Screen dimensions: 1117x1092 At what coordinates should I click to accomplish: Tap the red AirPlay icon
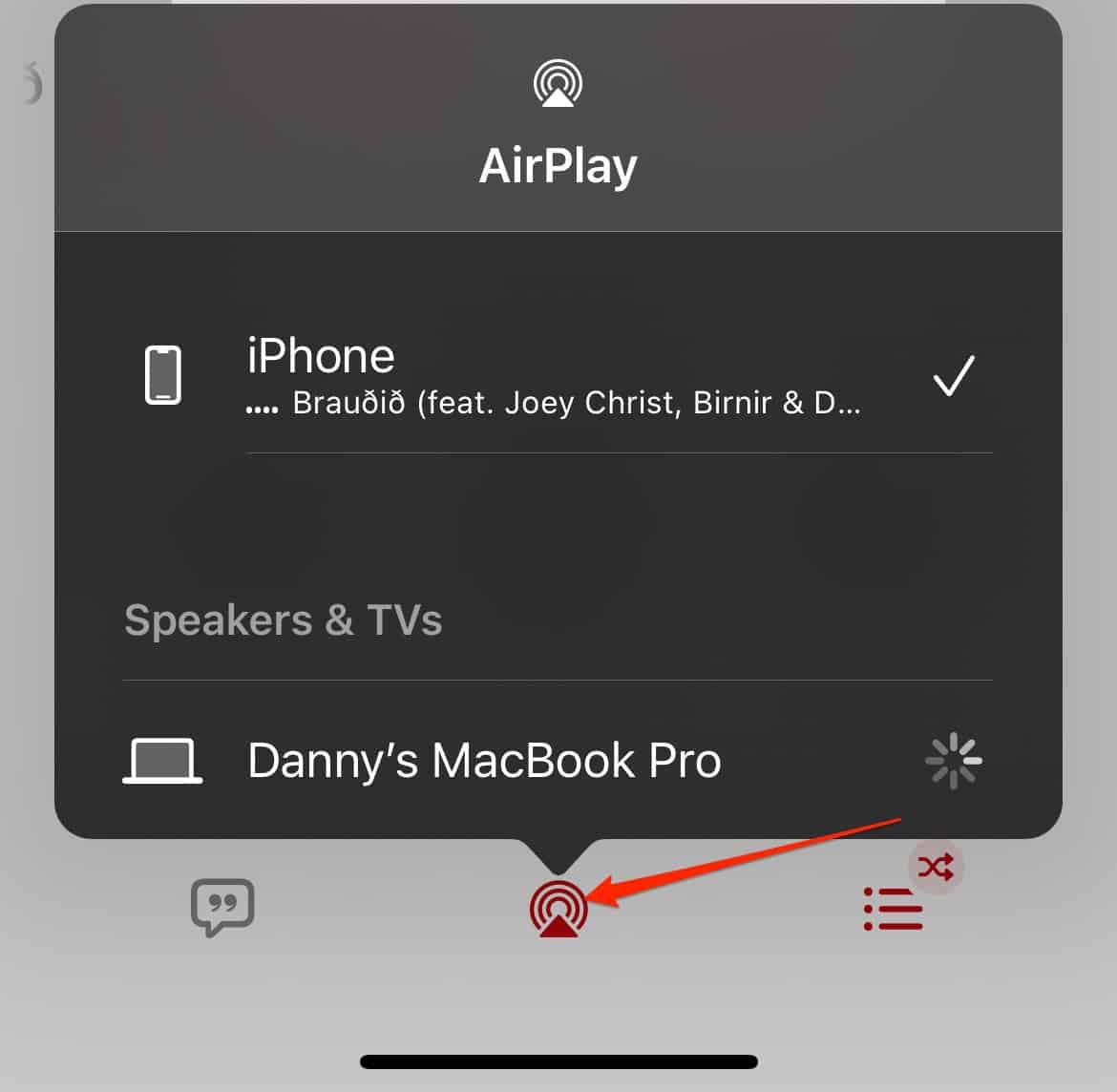pyautogui.click(x=558, y=908)
